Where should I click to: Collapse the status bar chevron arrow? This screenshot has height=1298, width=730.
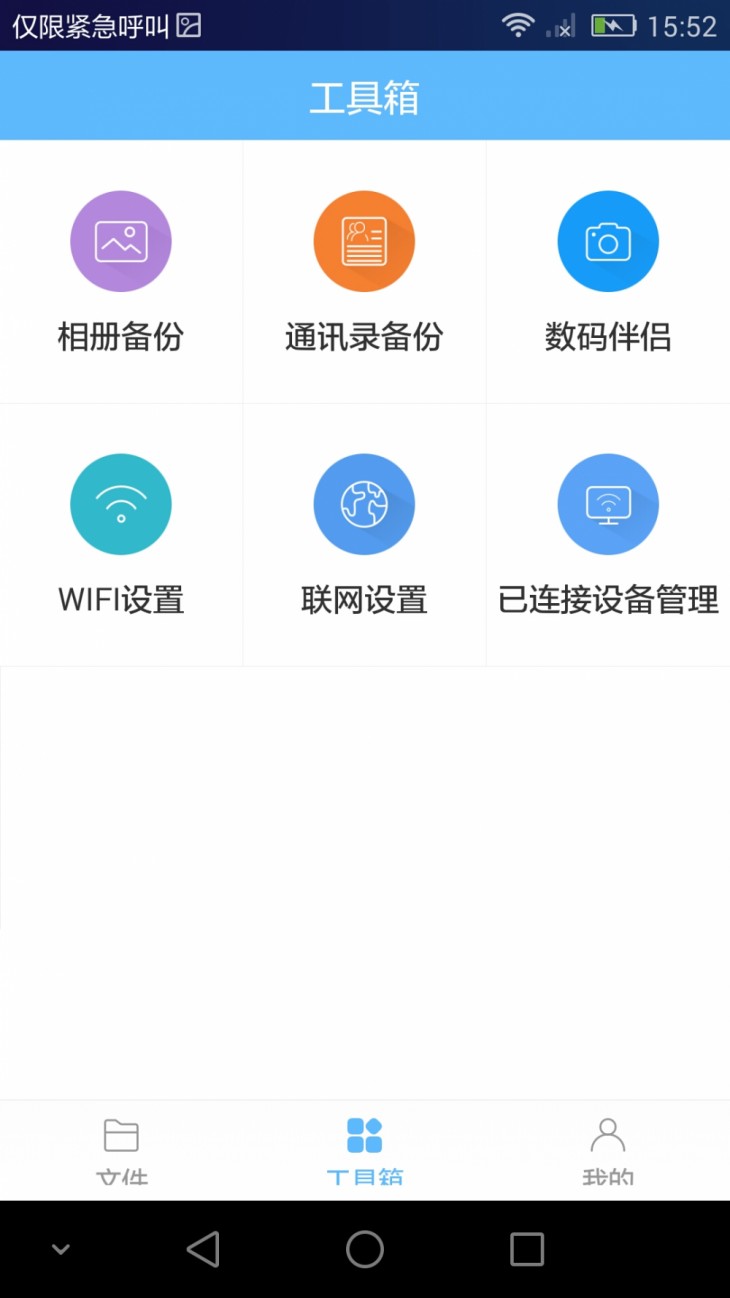click(60, 1248)
